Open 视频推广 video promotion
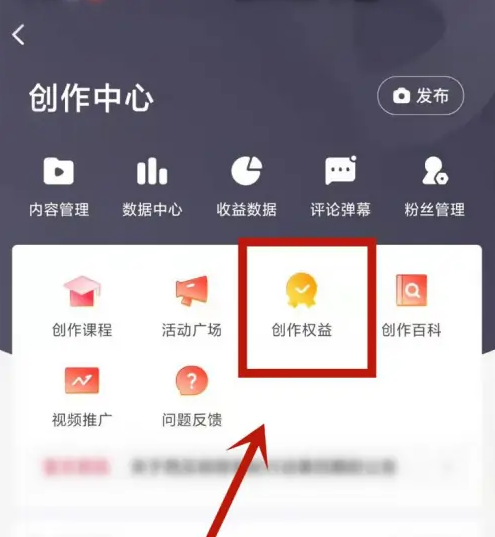The width and height of the screenshot is (495, 537). pos(82,397)
